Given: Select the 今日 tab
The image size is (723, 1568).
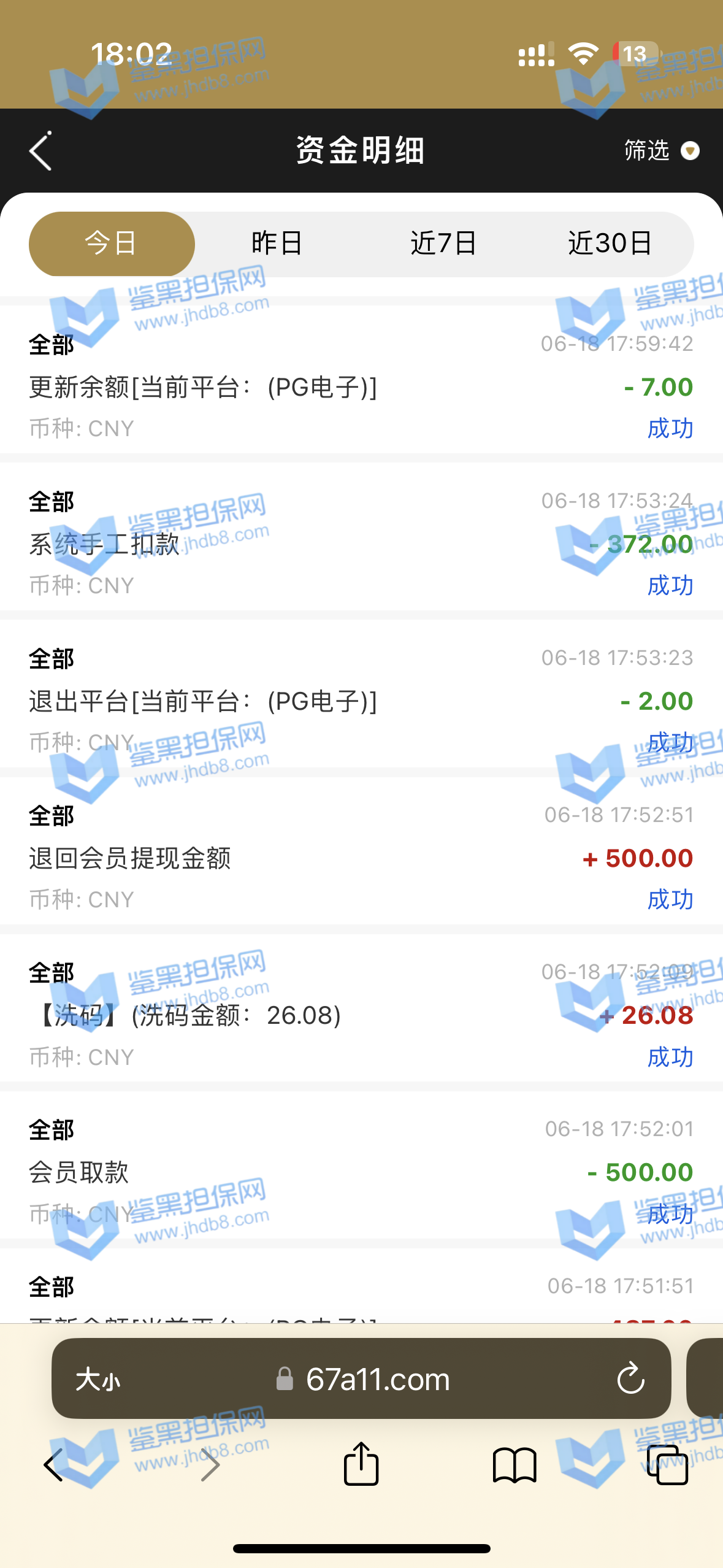Looking at the screenshot, I should tap(112, 244).
